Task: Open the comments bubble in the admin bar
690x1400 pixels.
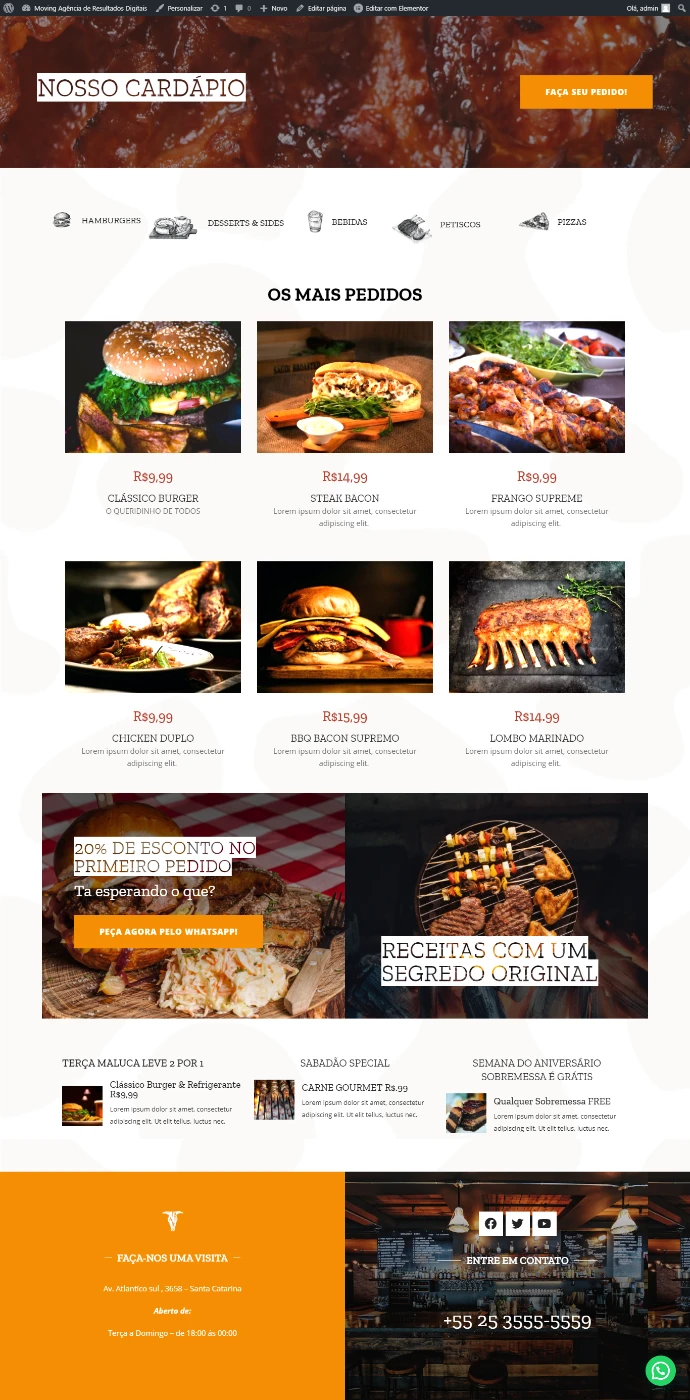Action: [243, 8]
